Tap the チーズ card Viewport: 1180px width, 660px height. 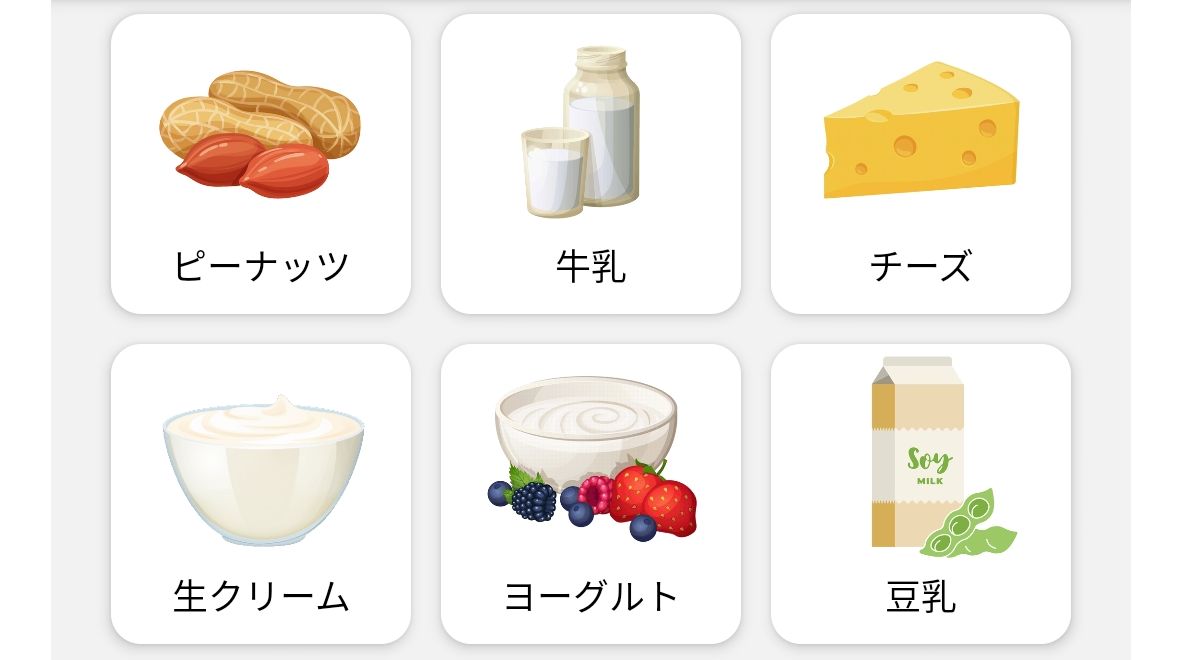click(x=920, y=165)
